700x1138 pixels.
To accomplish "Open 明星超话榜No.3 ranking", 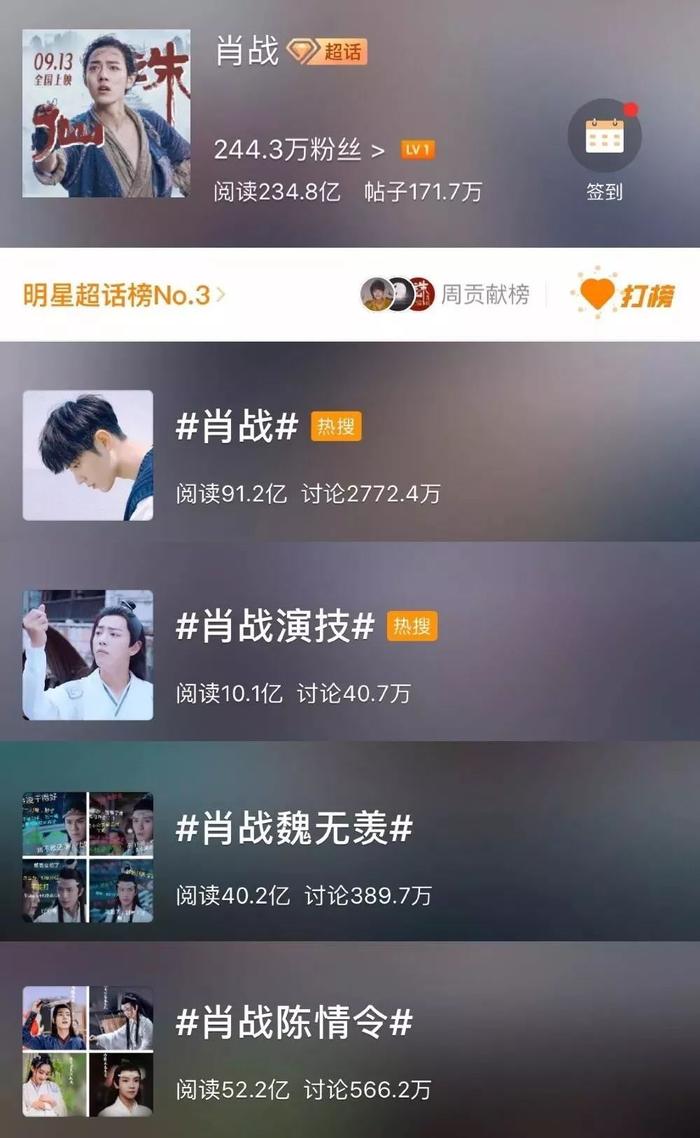I will click(123, 295).
